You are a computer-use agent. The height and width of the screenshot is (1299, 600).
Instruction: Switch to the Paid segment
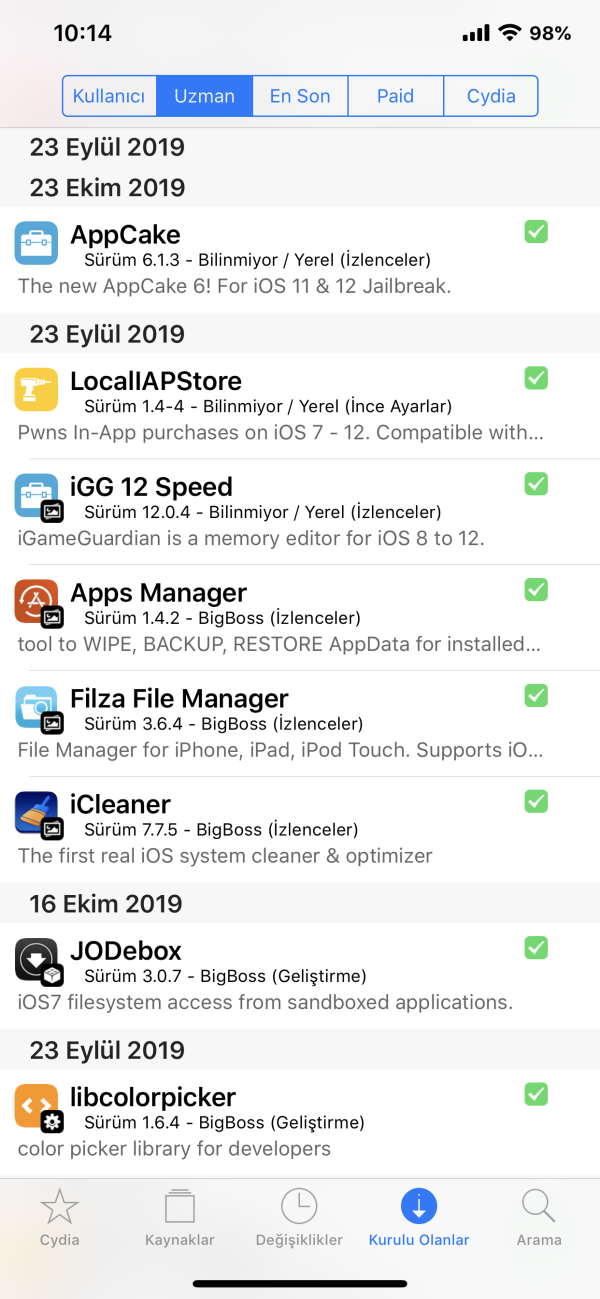point(395,96)
